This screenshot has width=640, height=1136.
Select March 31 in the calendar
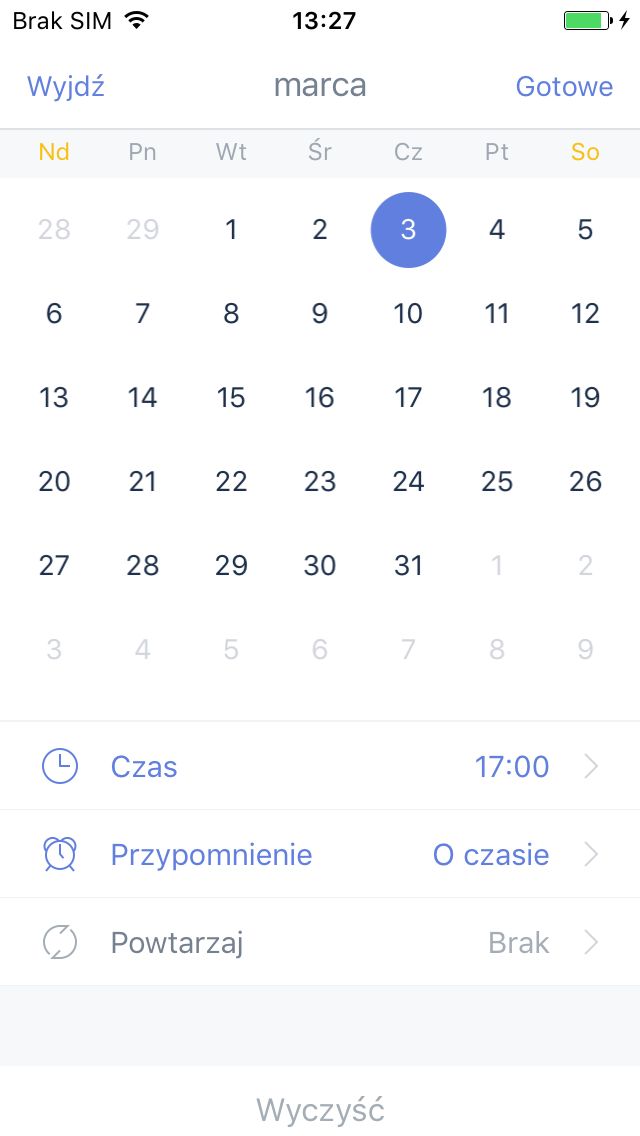(x=408, y=566)
